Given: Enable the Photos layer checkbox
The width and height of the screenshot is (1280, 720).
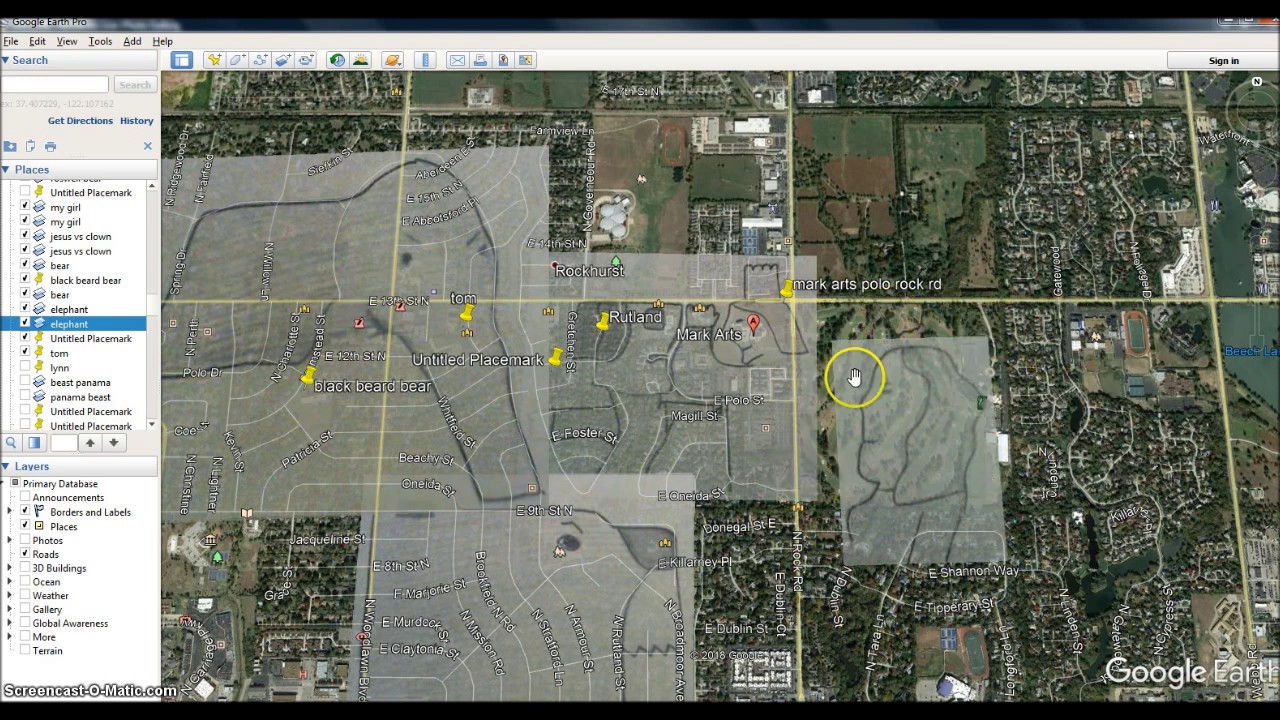Looking at the screenshot, I should (25, 540).
